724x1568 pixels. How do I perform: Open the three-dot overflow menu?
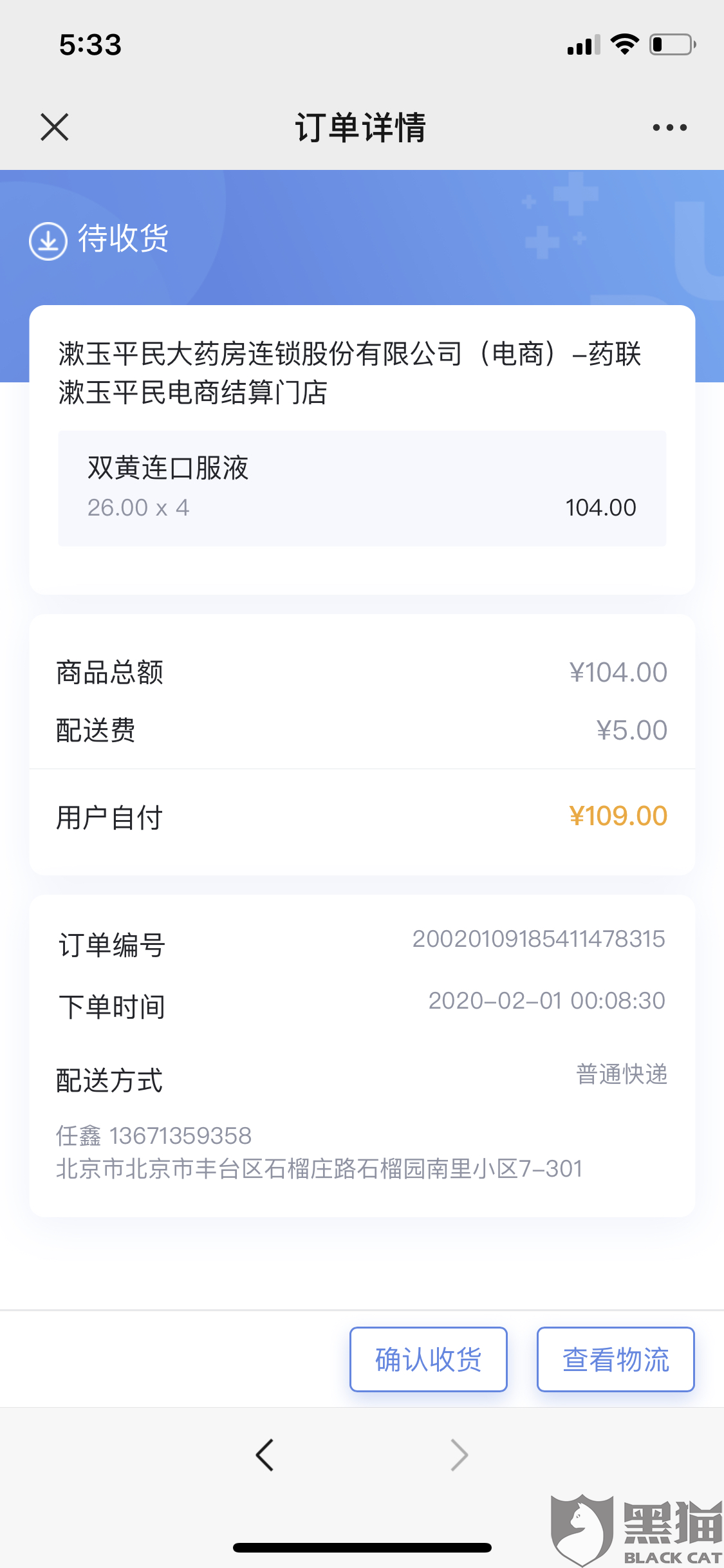click(669, 127)
